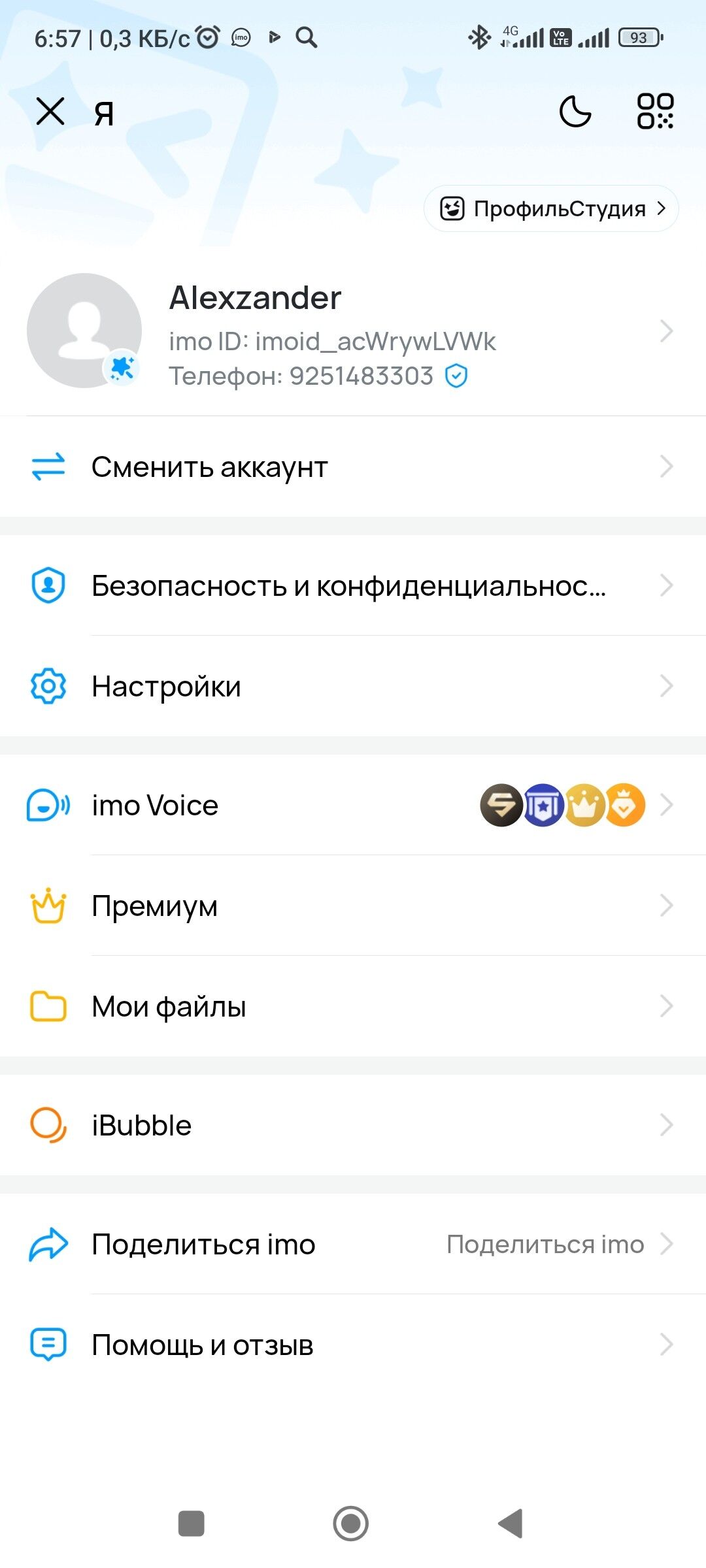706x1568 pixels.
Task: Select Поделиться imo row
Action: 353,1245
